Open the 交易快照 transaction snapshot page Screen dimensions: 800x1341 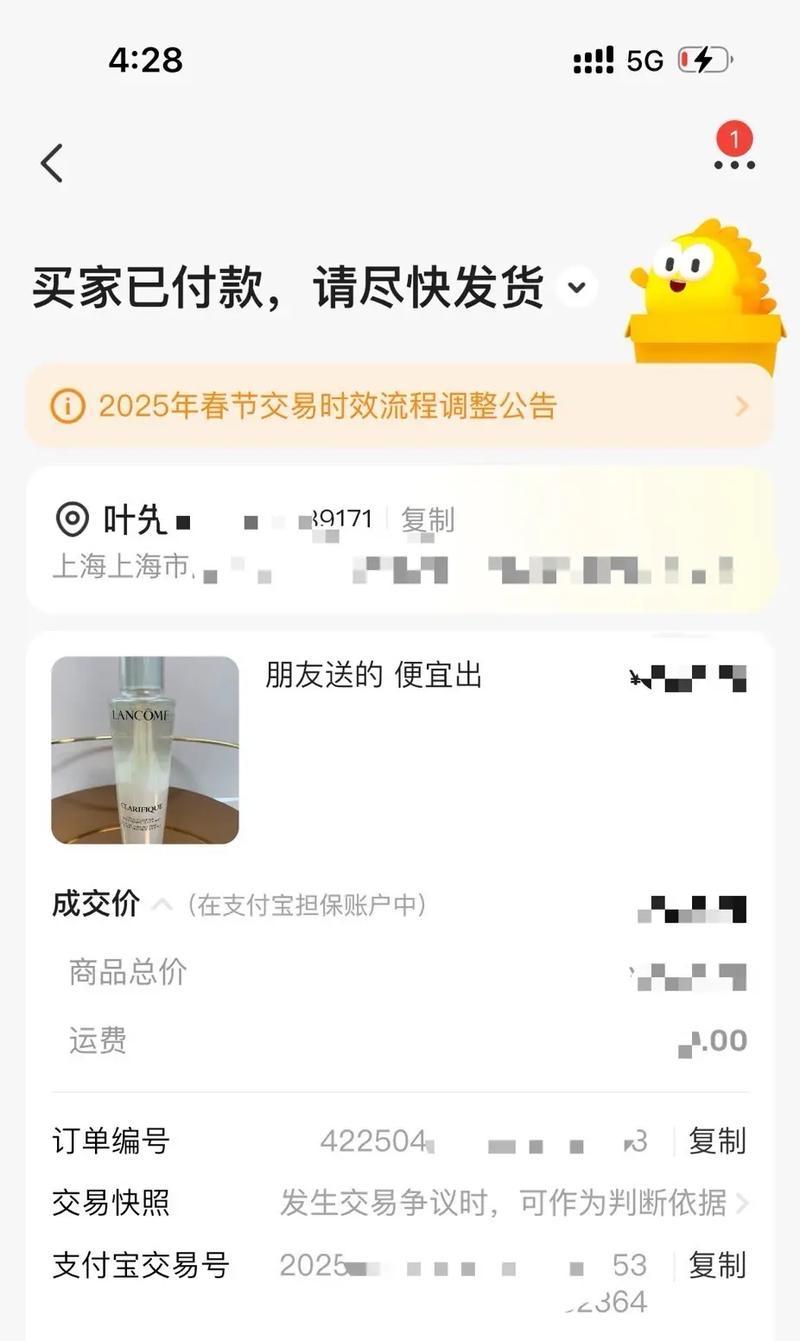pos(400,1204)
